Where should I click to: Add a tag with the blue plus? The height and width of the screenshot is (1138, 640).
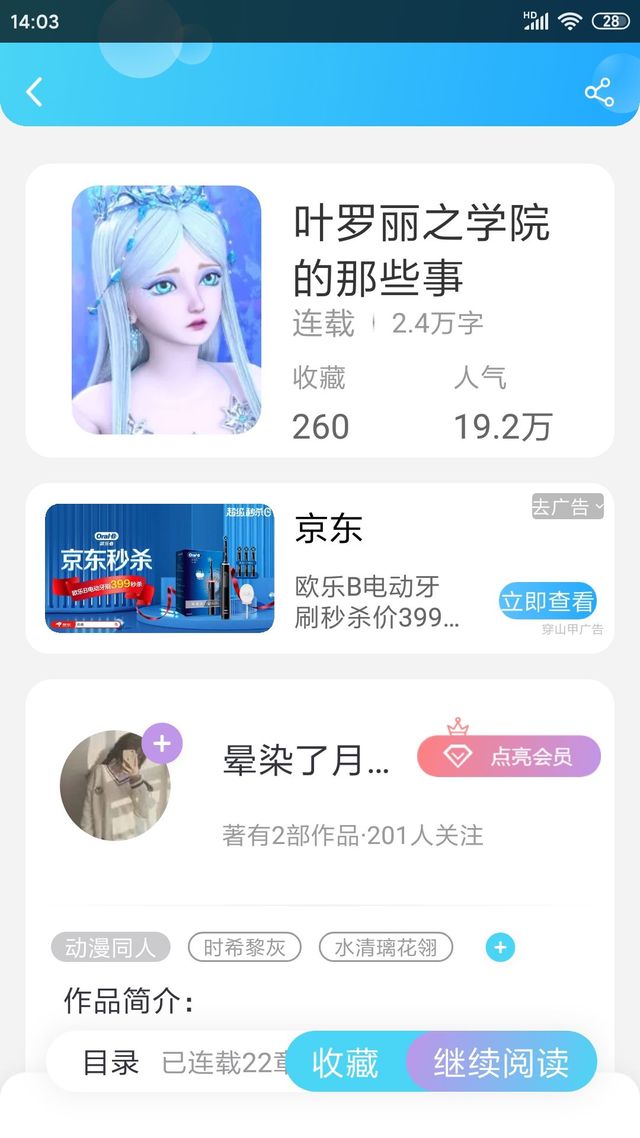500,947
